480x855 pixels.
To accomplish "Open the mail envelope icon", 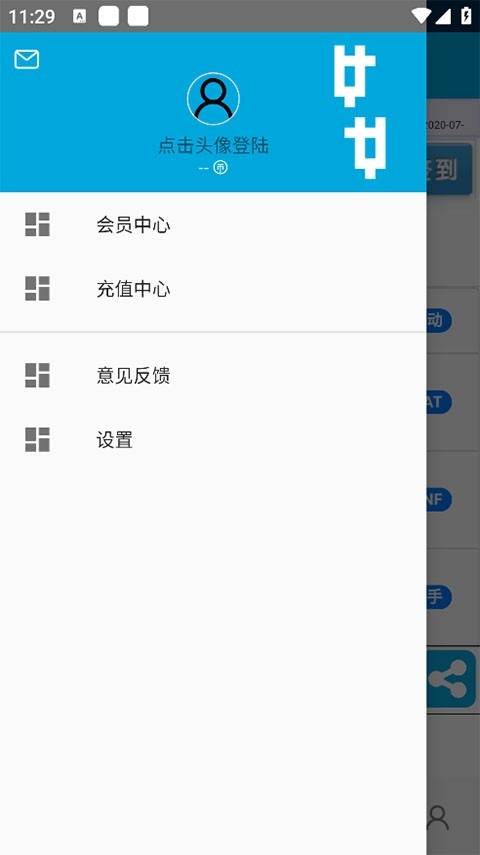I will click(27, 59).
